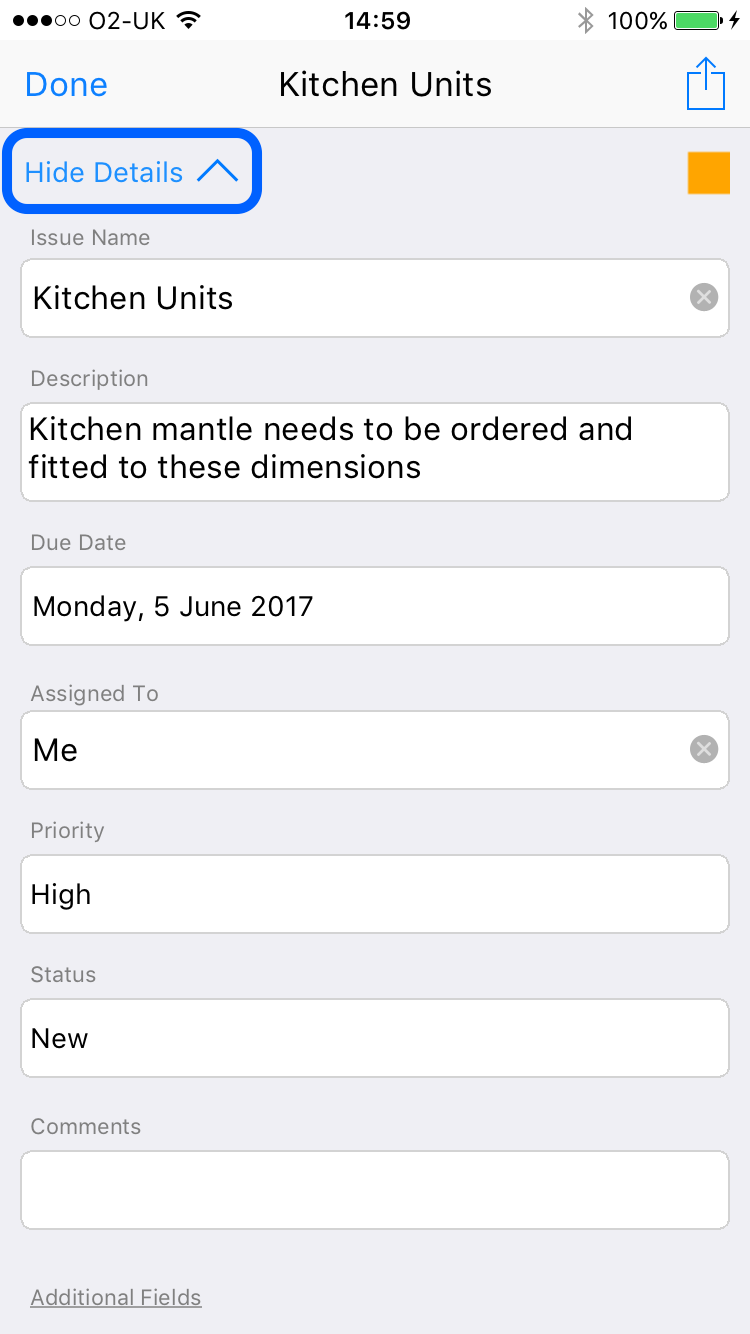Collapse with Hide Details

click(x=132, y=172)
